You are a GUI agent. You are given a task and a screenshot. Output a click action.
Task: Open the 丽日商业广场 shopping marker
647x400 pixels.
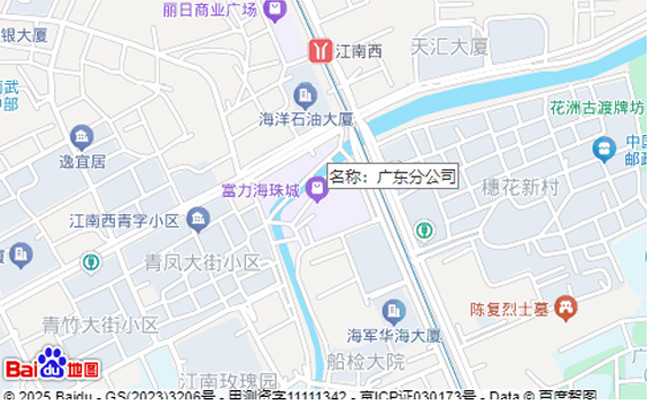(x=275, y=11)
